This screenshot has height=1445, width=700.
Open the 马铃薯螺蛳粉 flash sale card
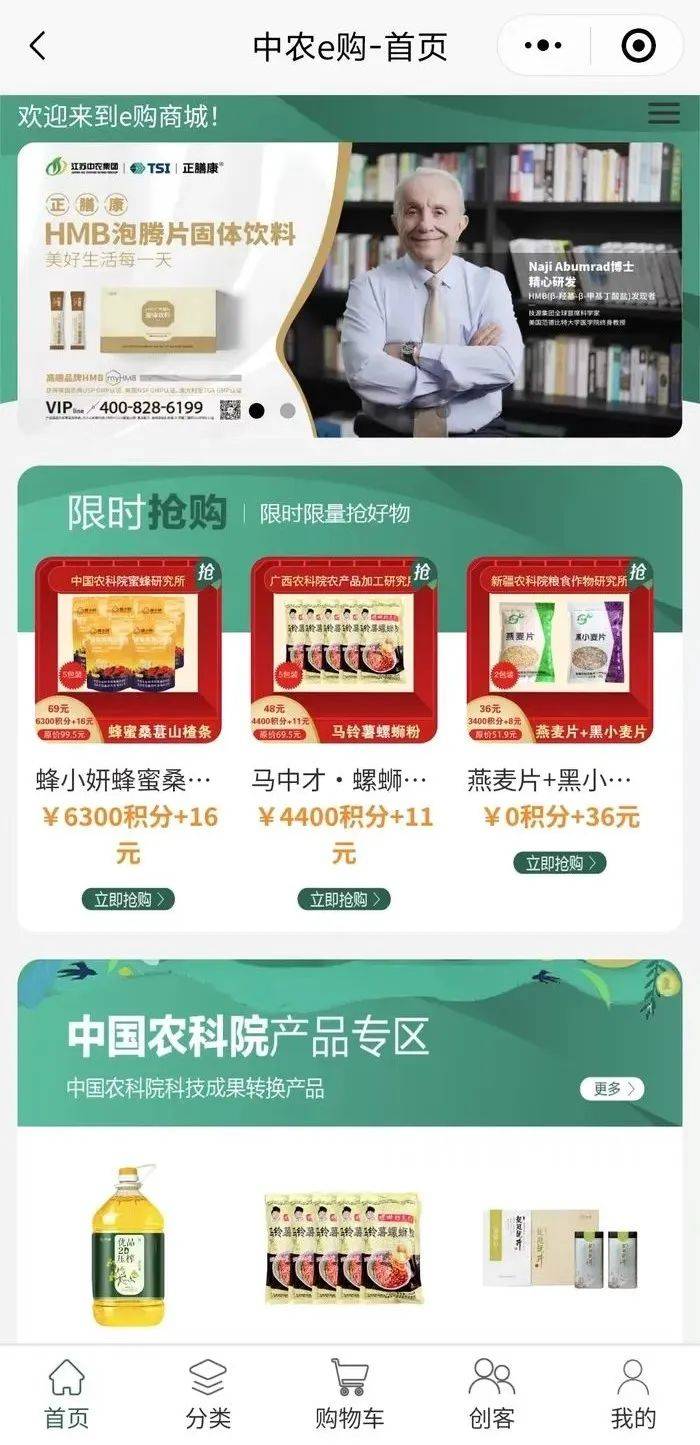tap(344, 650)
